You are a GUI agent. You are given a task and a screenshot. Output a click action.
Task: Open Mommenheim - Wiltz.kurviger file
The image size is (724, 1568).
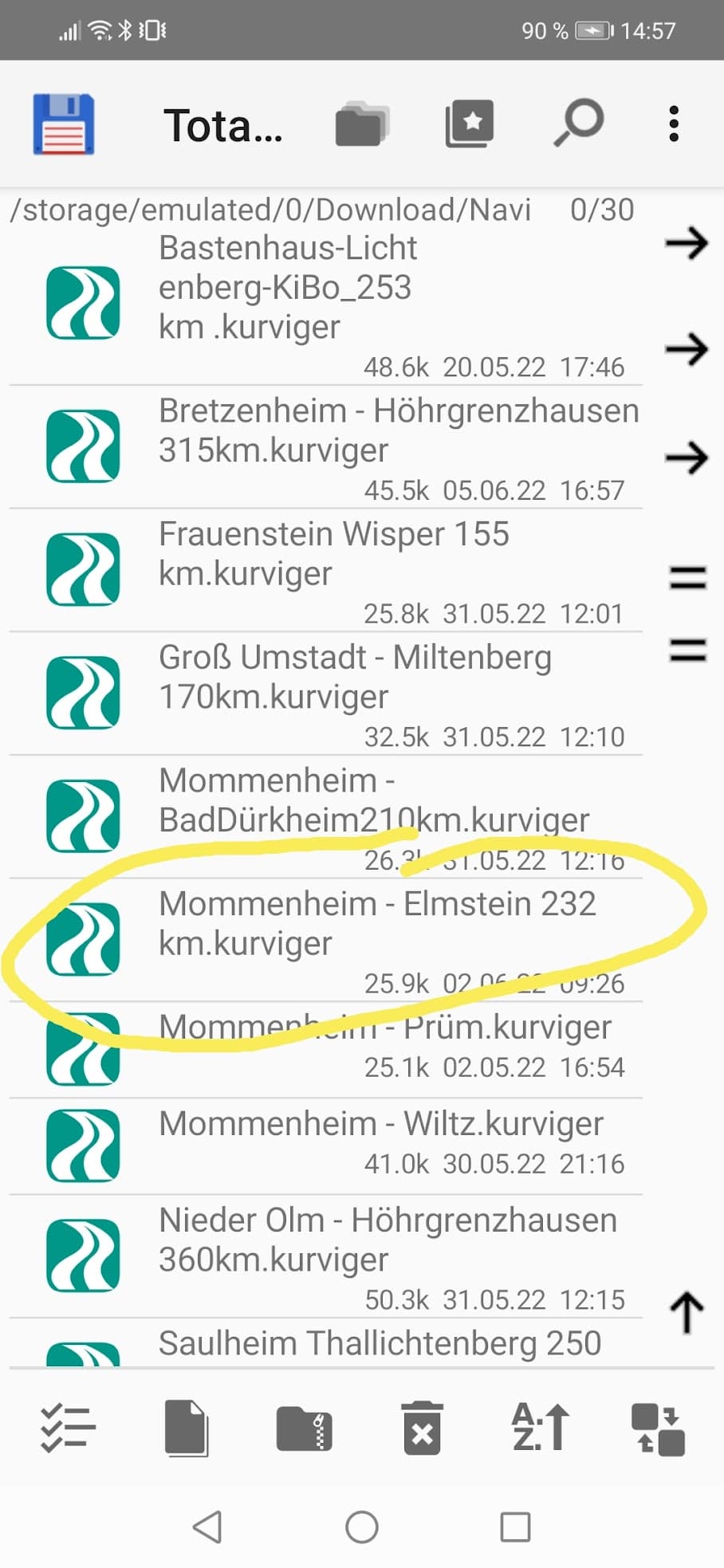pos(325,1146)
